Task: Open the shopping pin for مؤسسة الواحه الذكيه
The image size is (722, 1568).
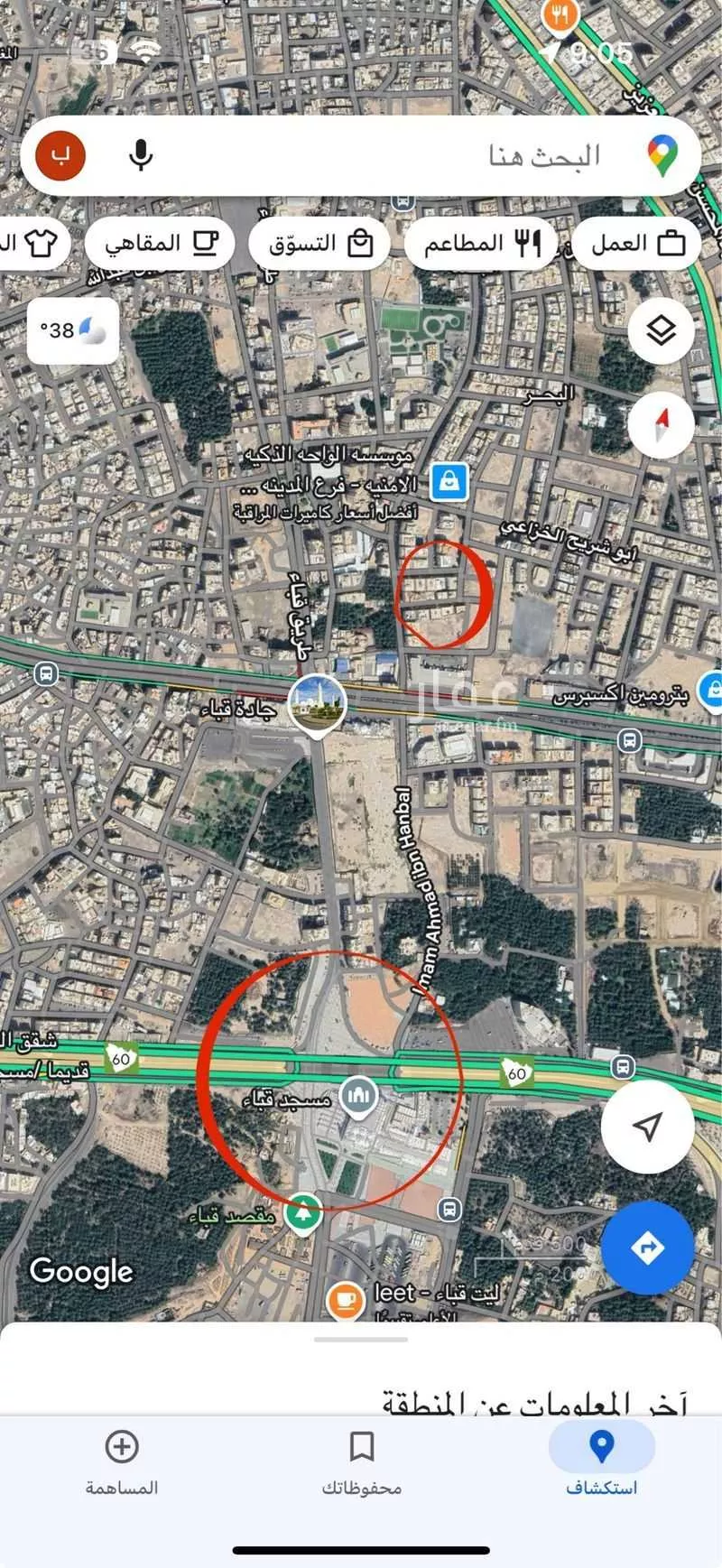Action: tap(449, 481)
